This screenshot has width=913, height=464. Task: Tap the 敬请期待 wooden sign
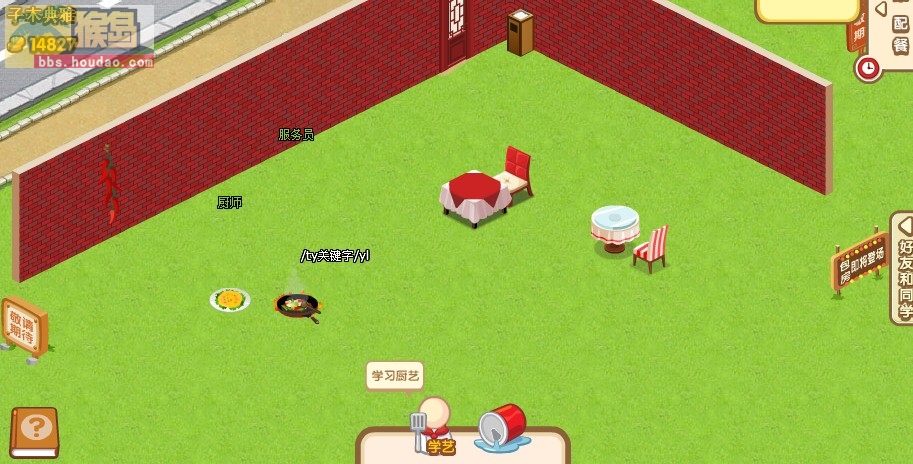(x=23, y=326)
